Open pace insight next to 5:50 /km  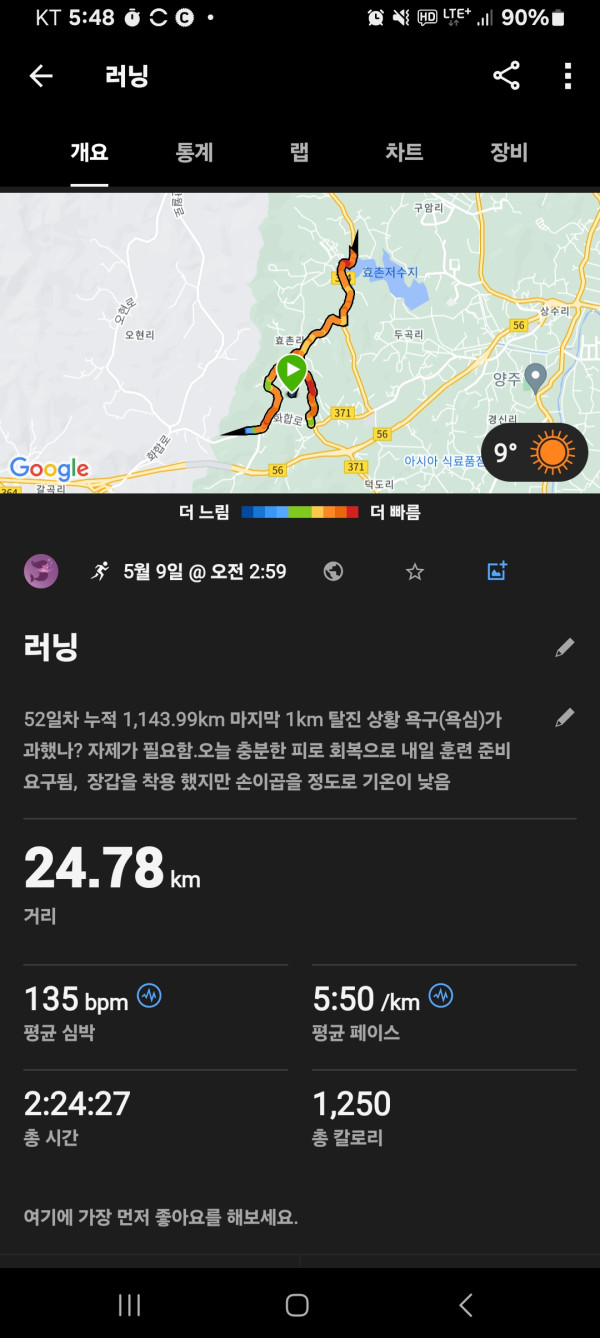(441, 996)
